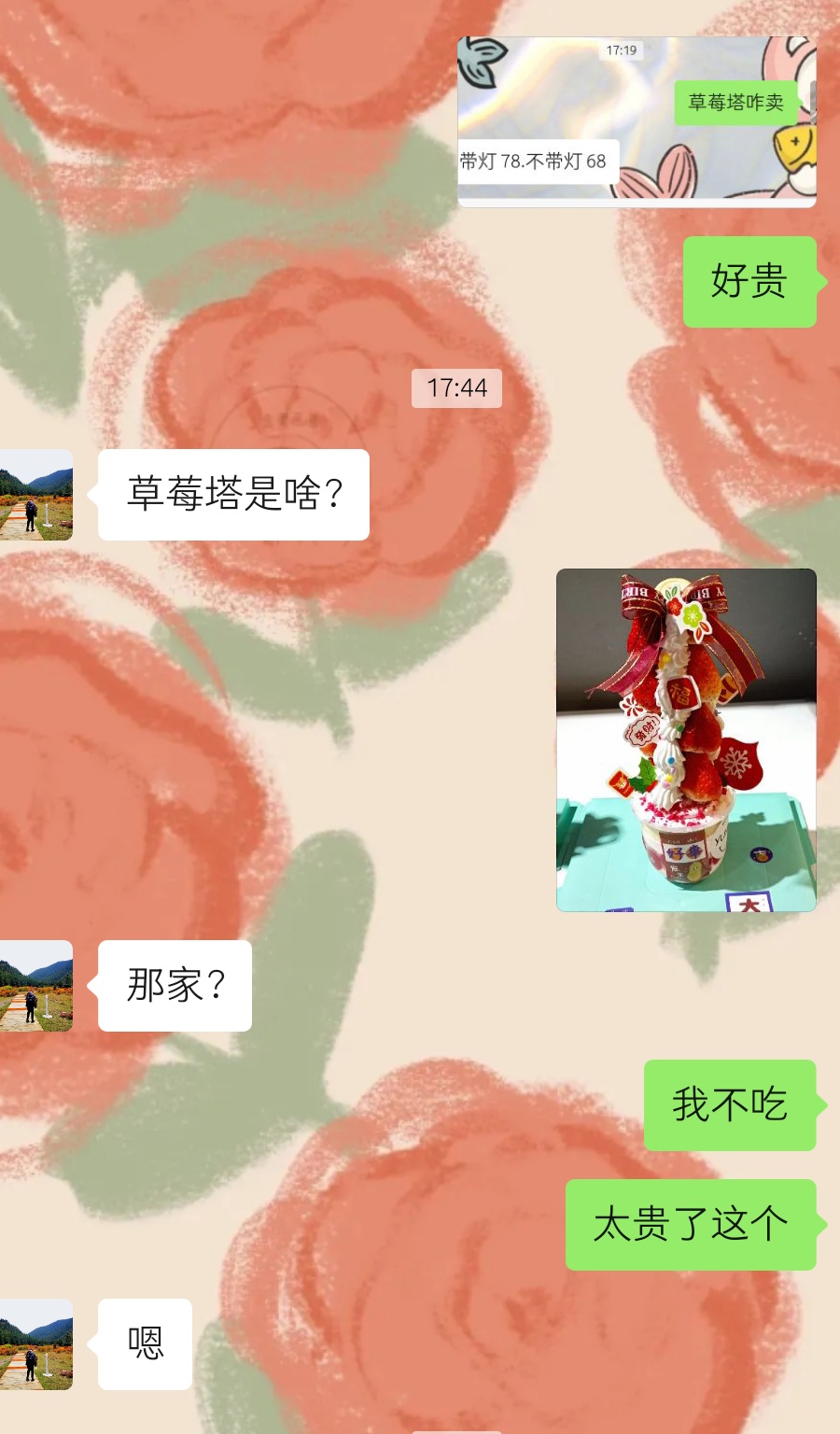Image resolution: width=840 pixels, height=1434 pixels.
Task: Open the avatar next to 草莓塔是啥?
Action: click(x=35, y=495)
